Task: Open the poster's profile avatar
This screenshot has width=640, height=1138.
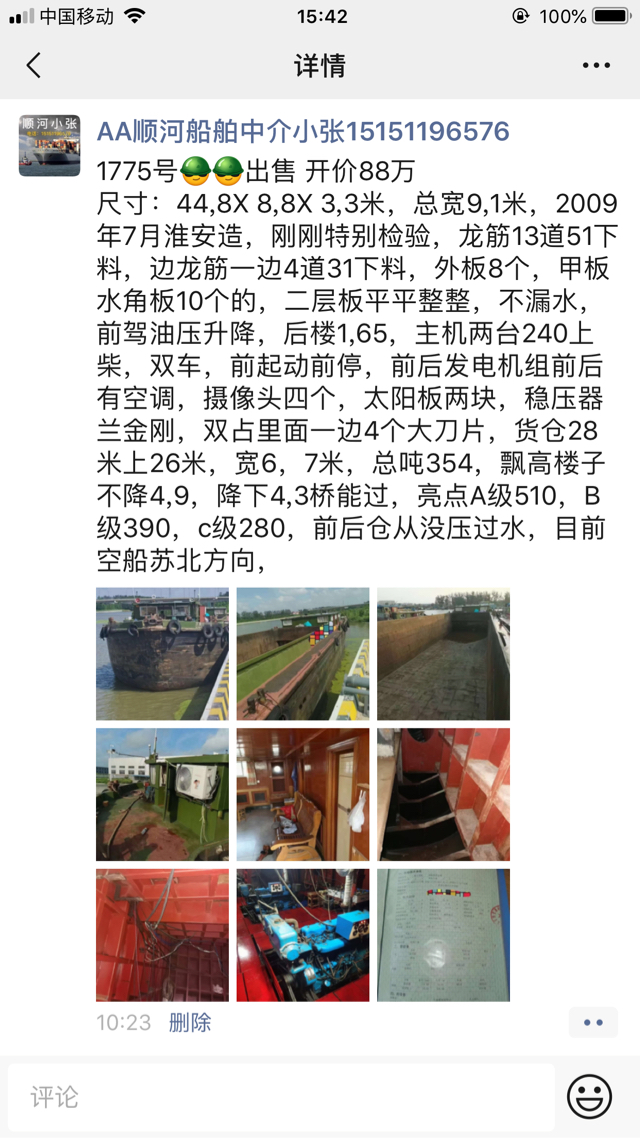Action: tap(49, 145)
